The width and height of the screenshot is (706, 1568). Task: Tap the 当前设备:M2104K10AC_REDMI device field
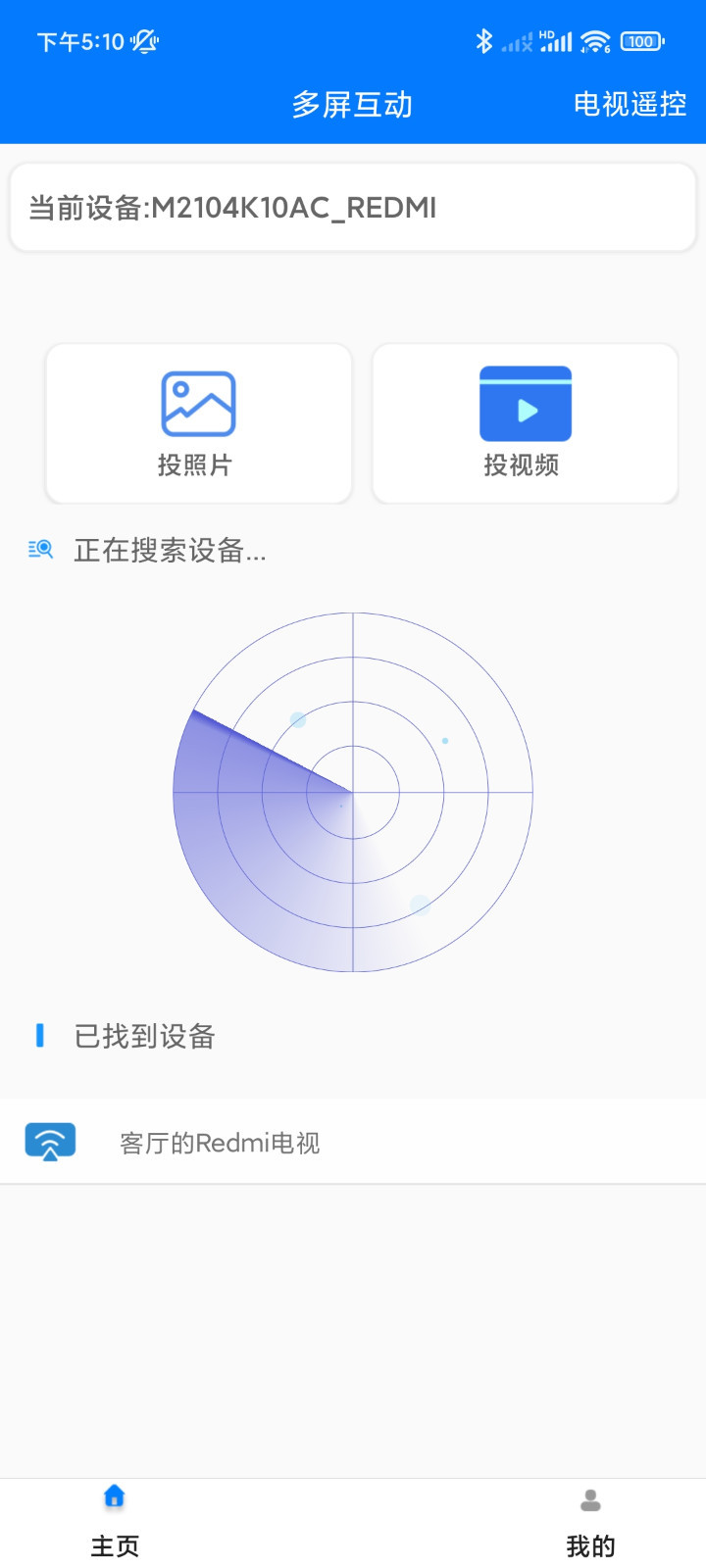352,208
